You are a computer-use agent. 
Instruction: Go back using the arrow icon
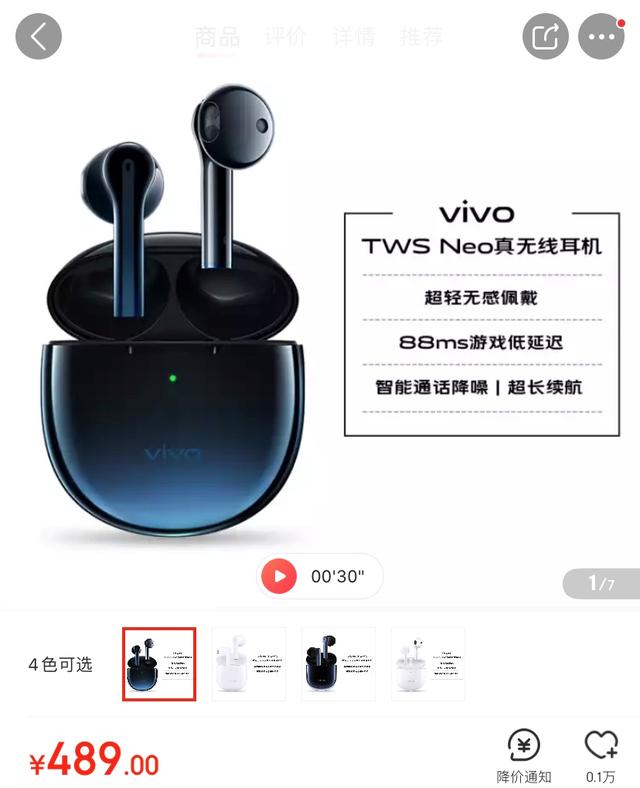pyautogui.click(x=38, y=38)
